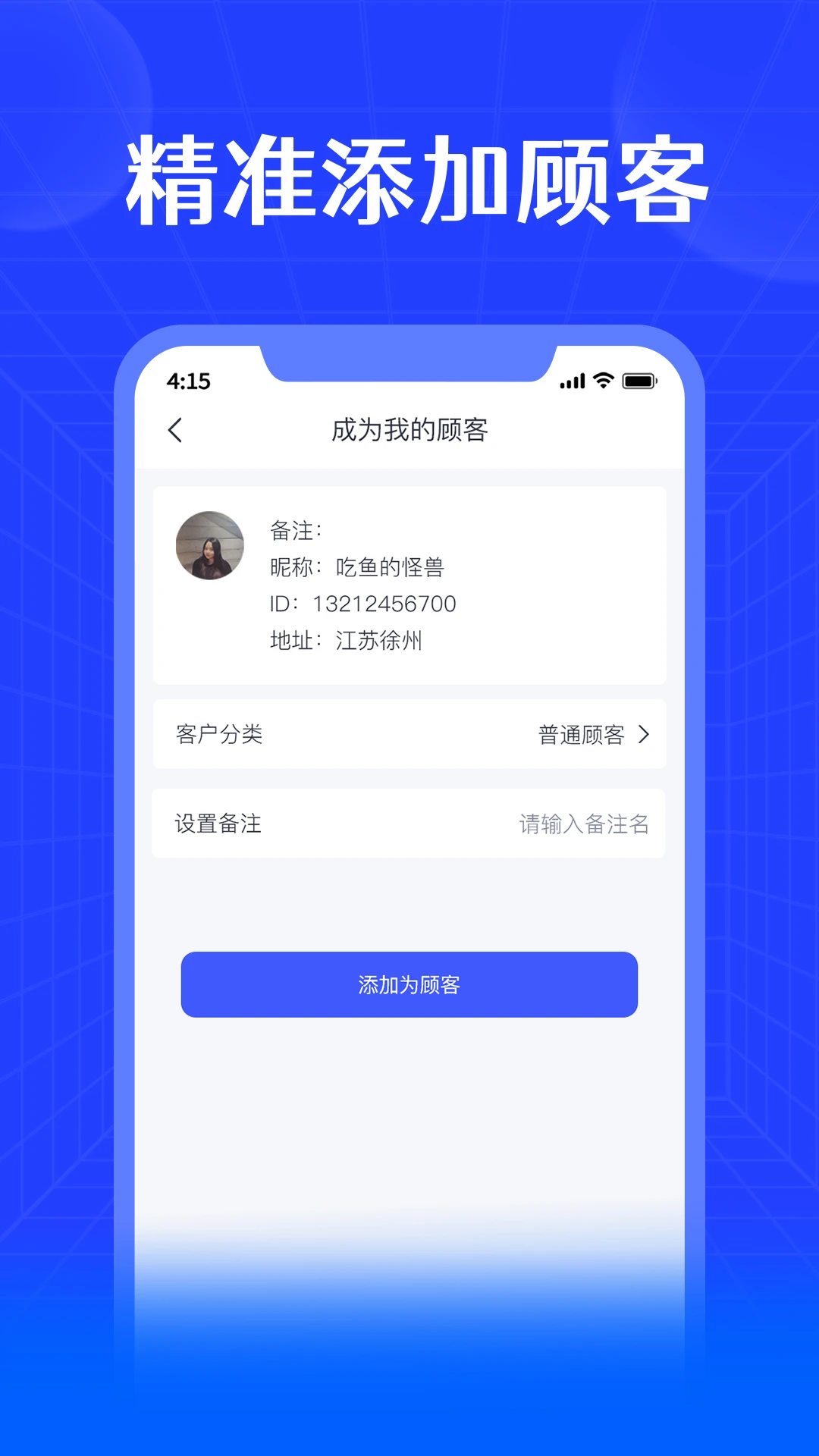
Task: Open the 客户分类 customer category selector
Action: pyautogui.click(x=409, y=734)
